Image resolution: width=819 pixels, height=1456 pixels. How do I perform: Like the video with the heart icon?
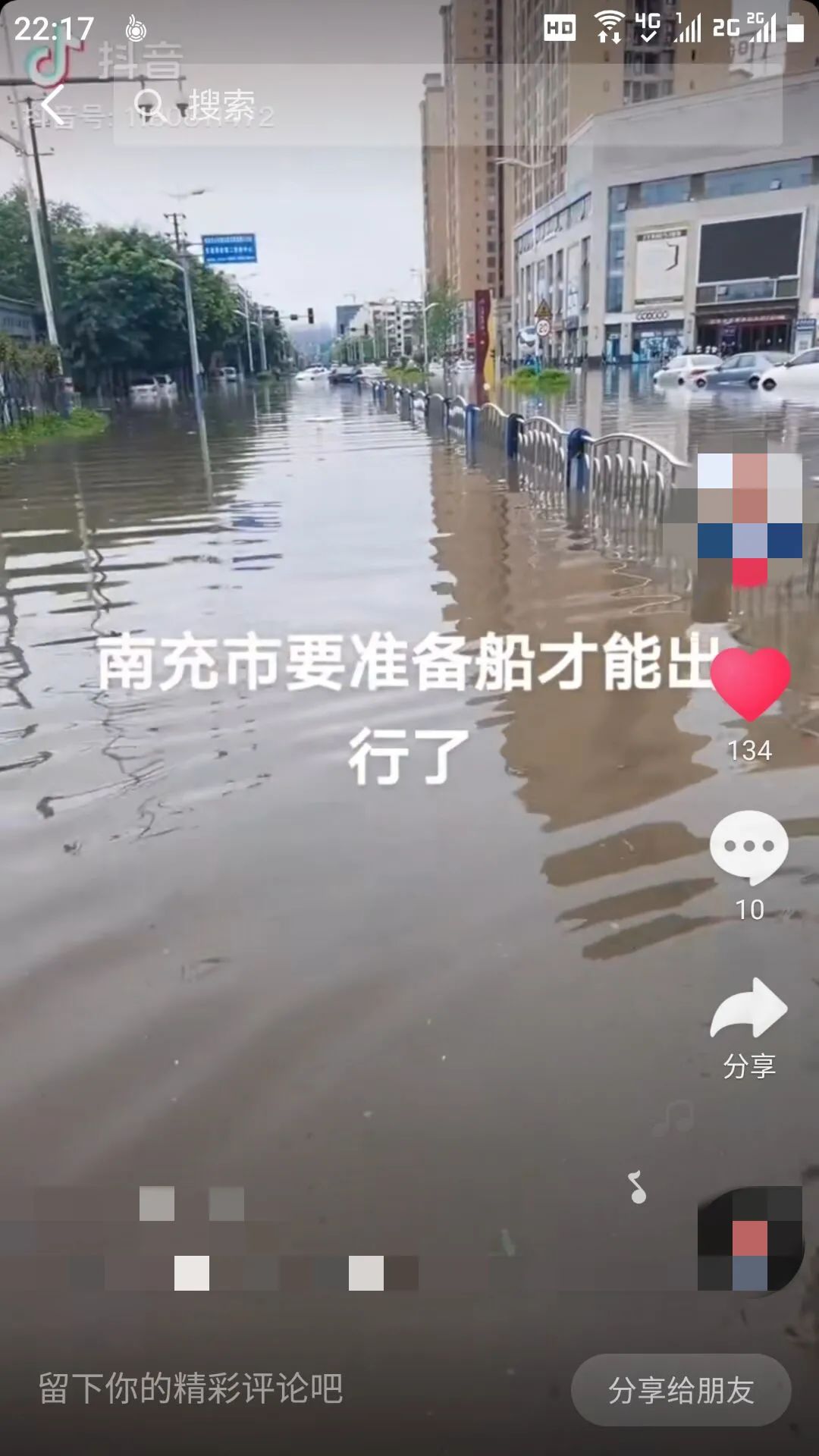[x=750, y=684]
